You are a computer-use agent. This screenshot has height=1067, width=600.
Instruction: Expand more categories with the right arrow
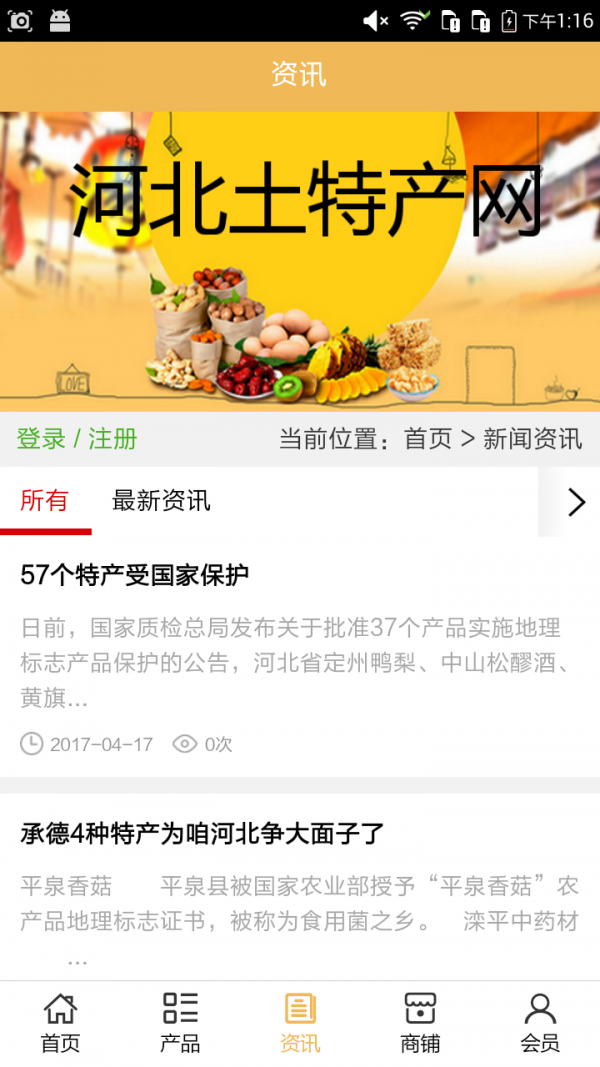pyautogui.click(x=575, y=502)
